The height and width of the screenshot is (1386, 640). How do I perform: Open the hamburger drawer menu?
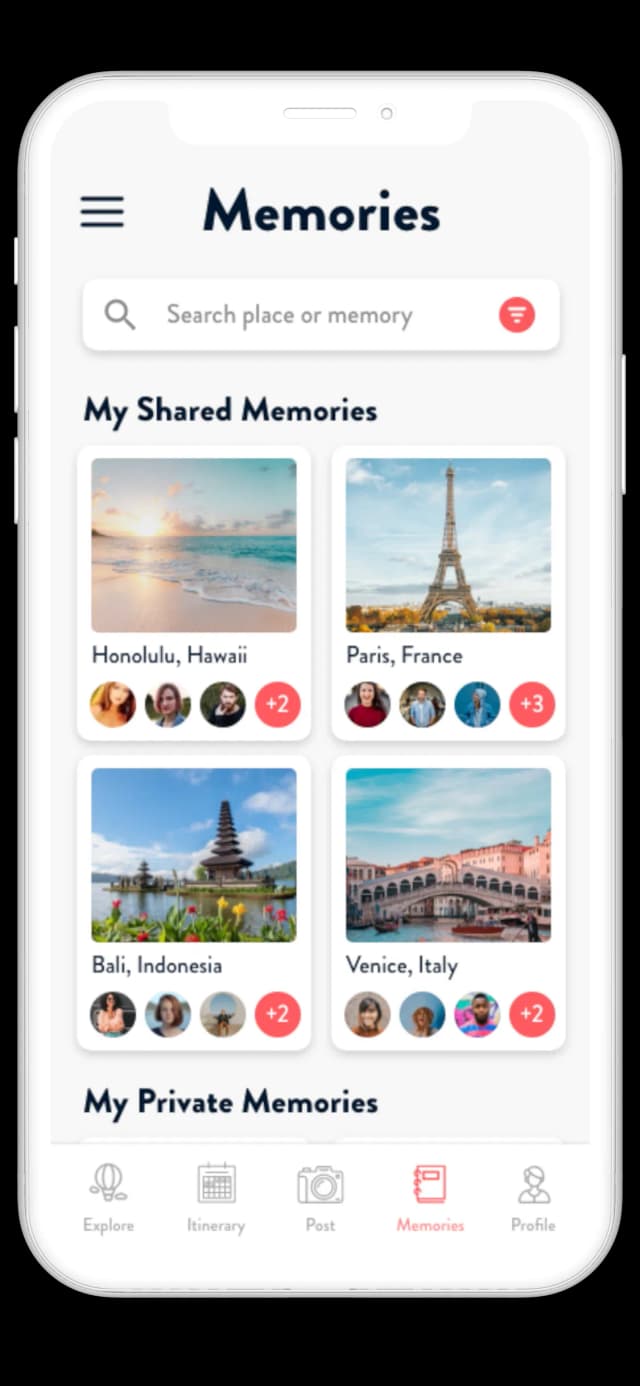102,212
